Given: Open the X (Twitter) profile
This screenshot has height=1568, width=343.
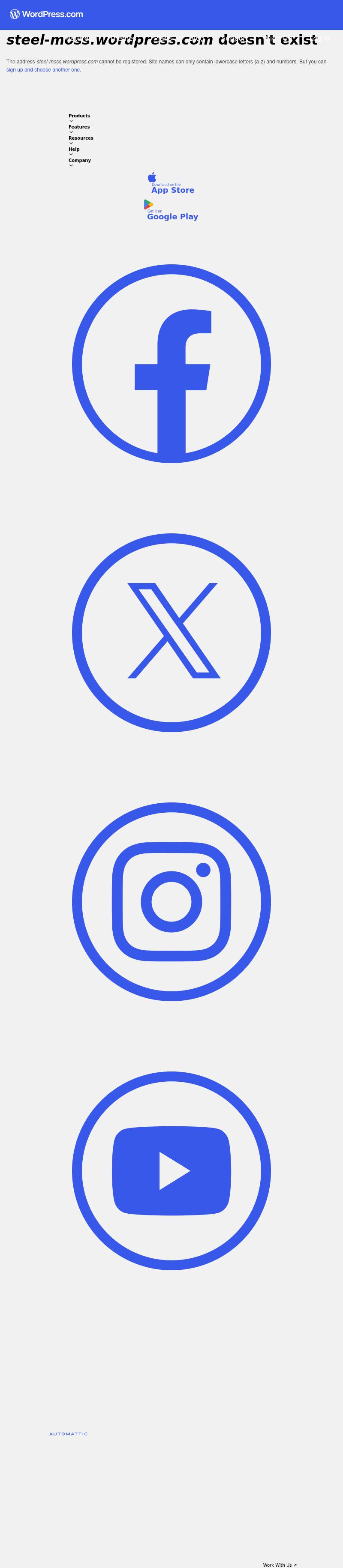Looking at the screenshot, I should coord(171,632).
